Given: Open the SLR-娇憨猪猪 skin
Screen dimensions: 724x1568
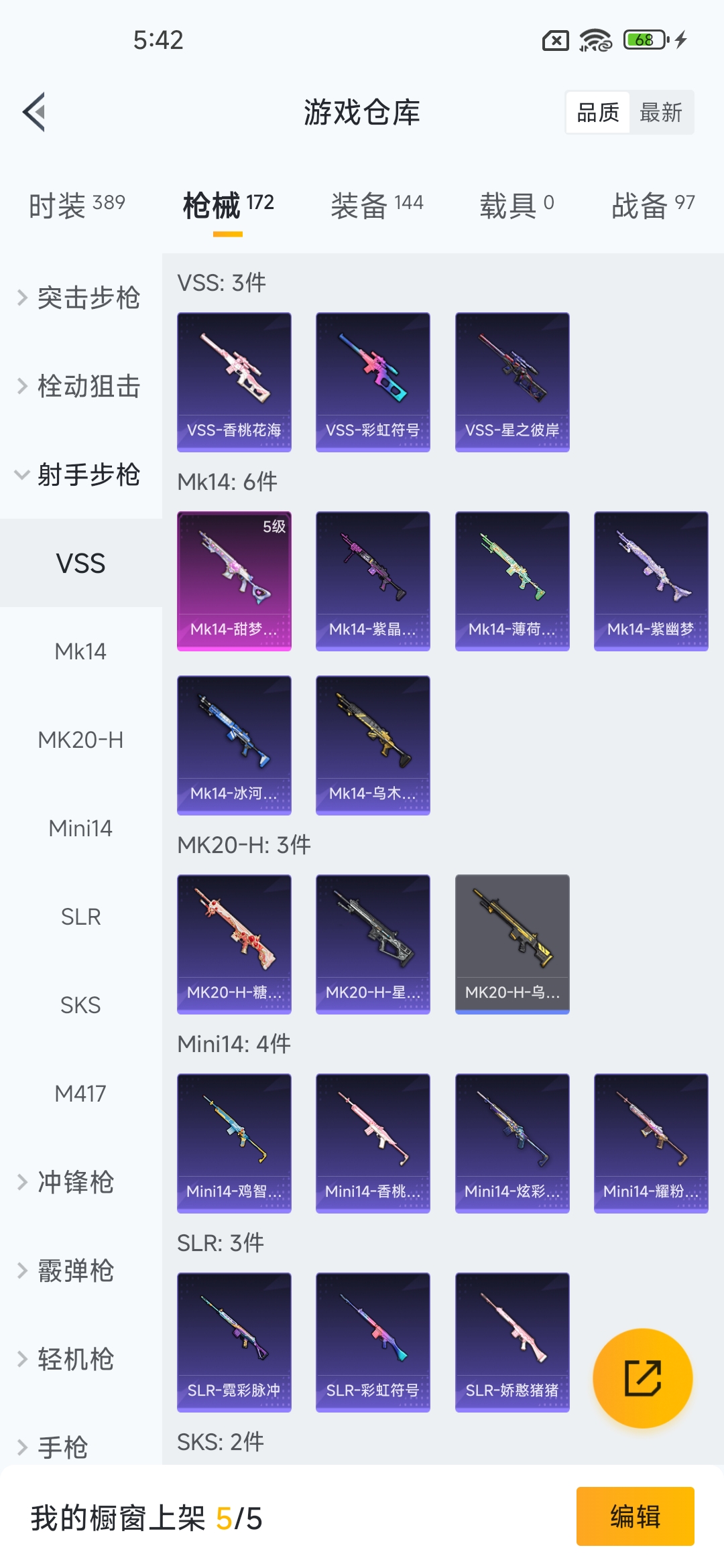Looking at the screenshot, I should (512, 1342).
